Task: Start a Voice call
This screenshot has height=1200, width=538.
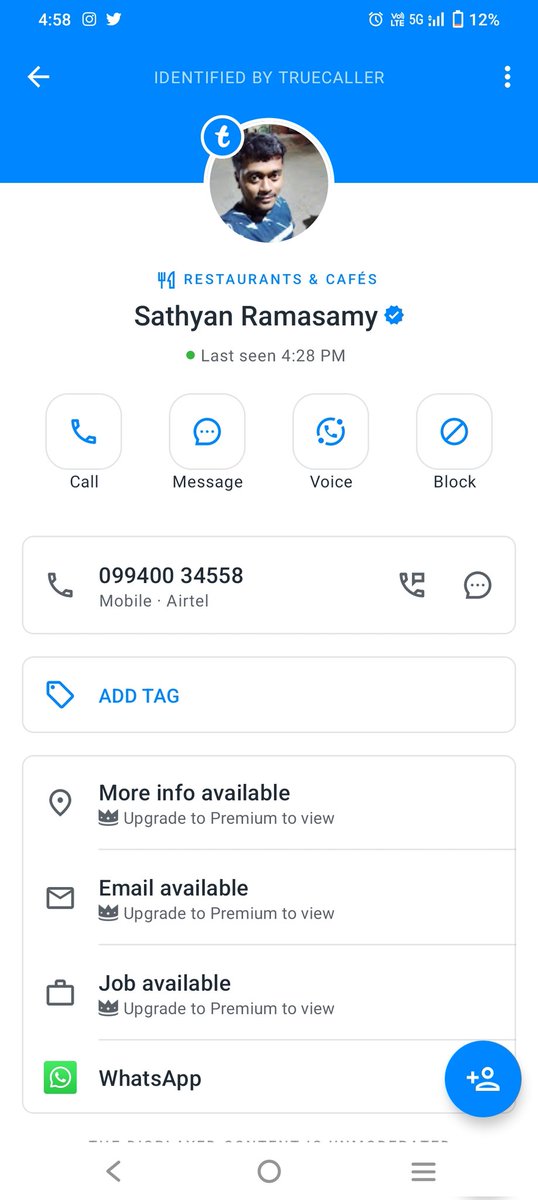Action: [331, 432]
